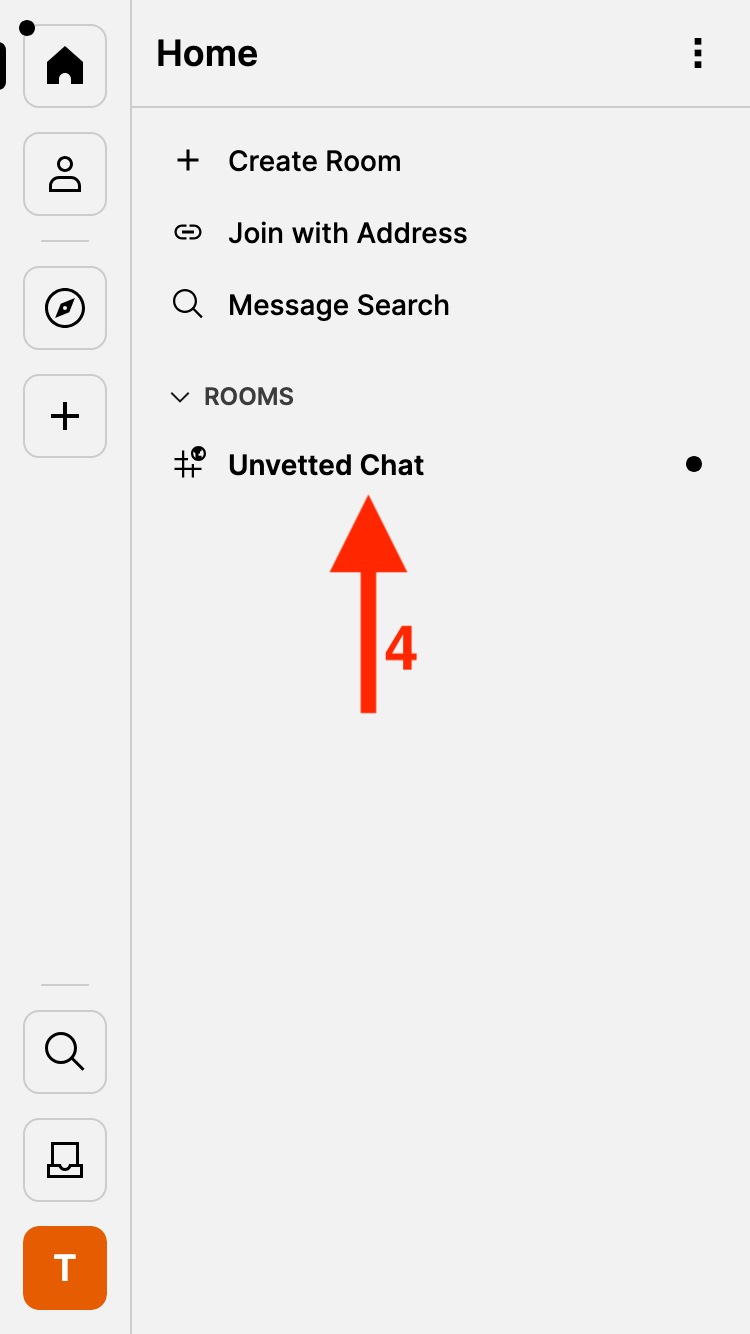Open the Home overflow menu
The image size is (750, 1334).
point(698,54)
